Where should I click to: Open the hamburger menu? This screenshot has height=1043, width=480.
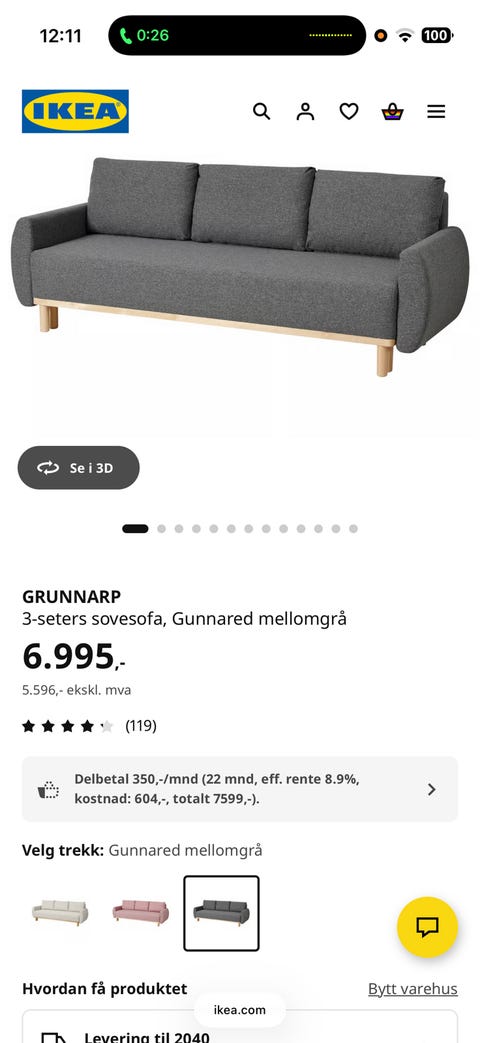(x=436, y=112)
